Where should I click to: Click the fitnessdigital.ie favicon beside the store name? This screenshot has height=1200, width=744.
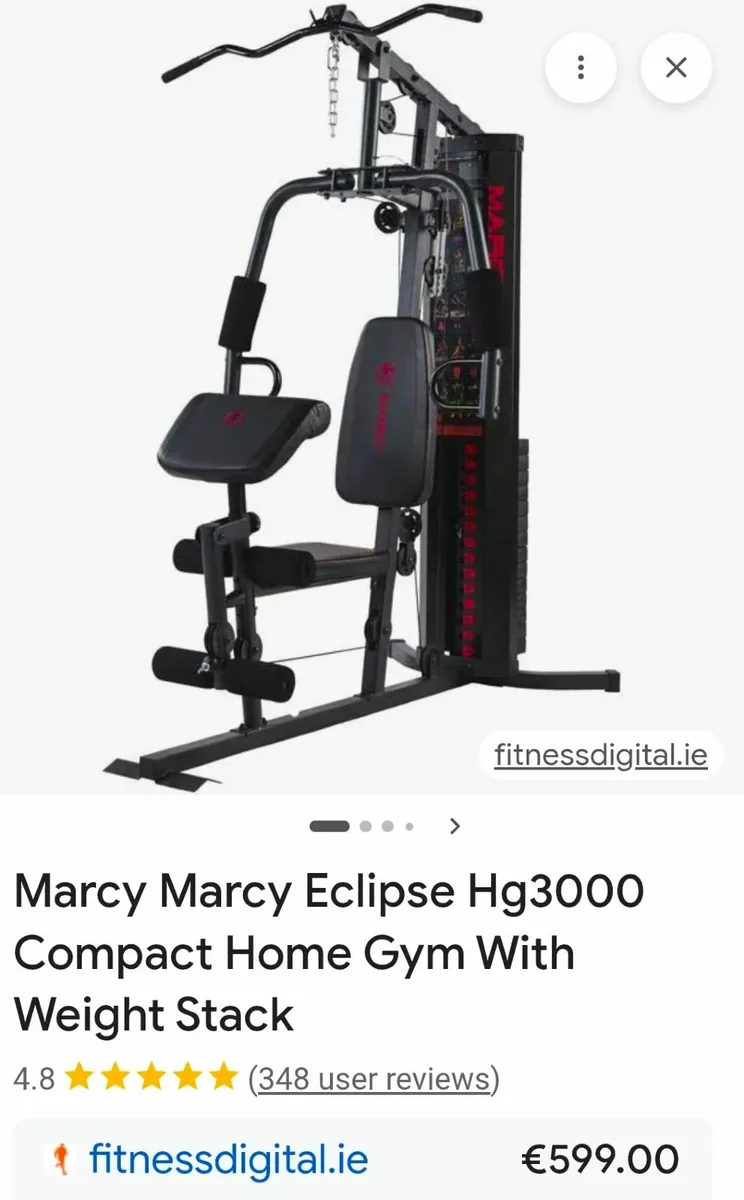[62, 1159]
